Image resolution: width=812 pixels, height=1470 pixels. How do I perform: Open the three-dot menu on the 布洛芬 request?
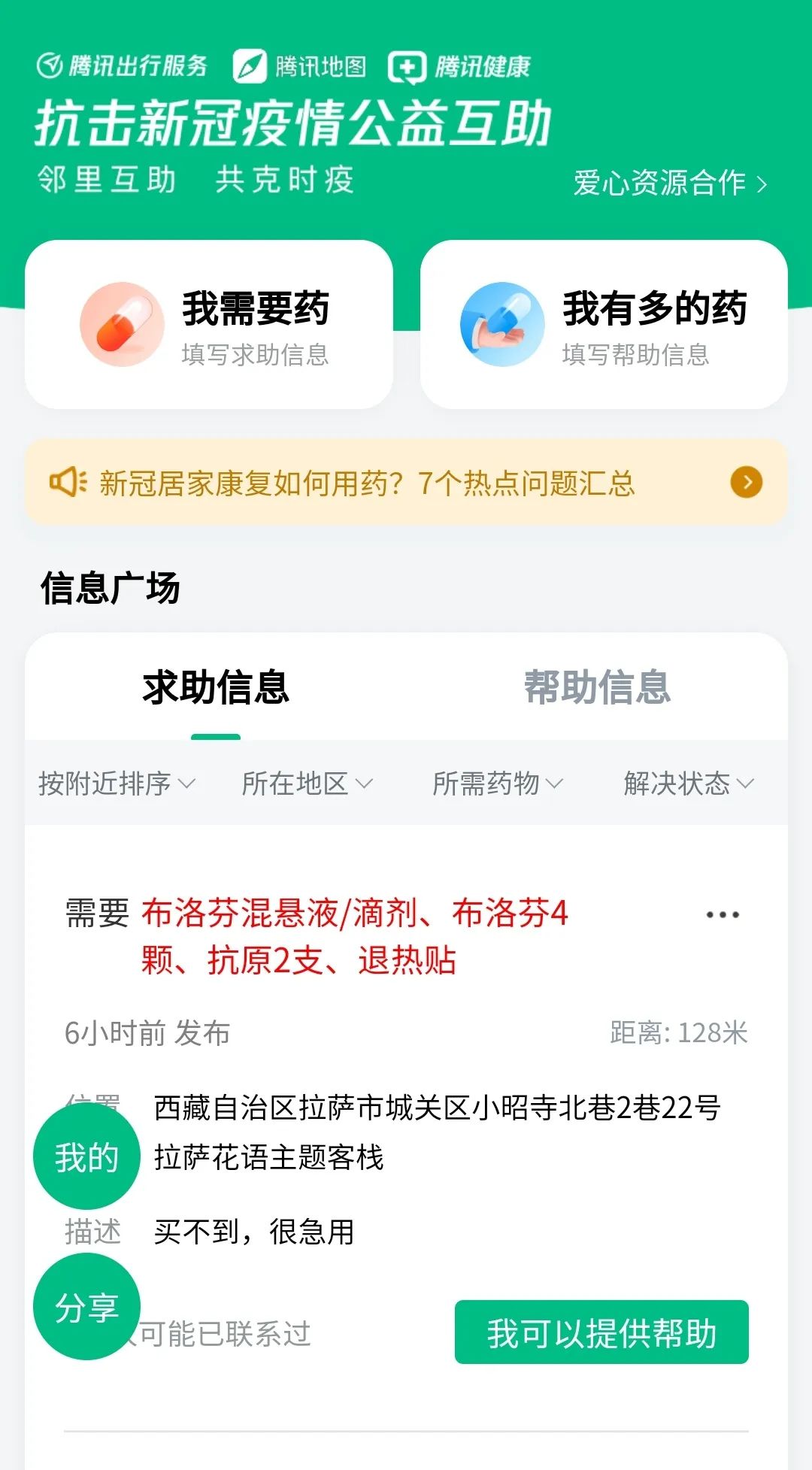pos(723,915)
